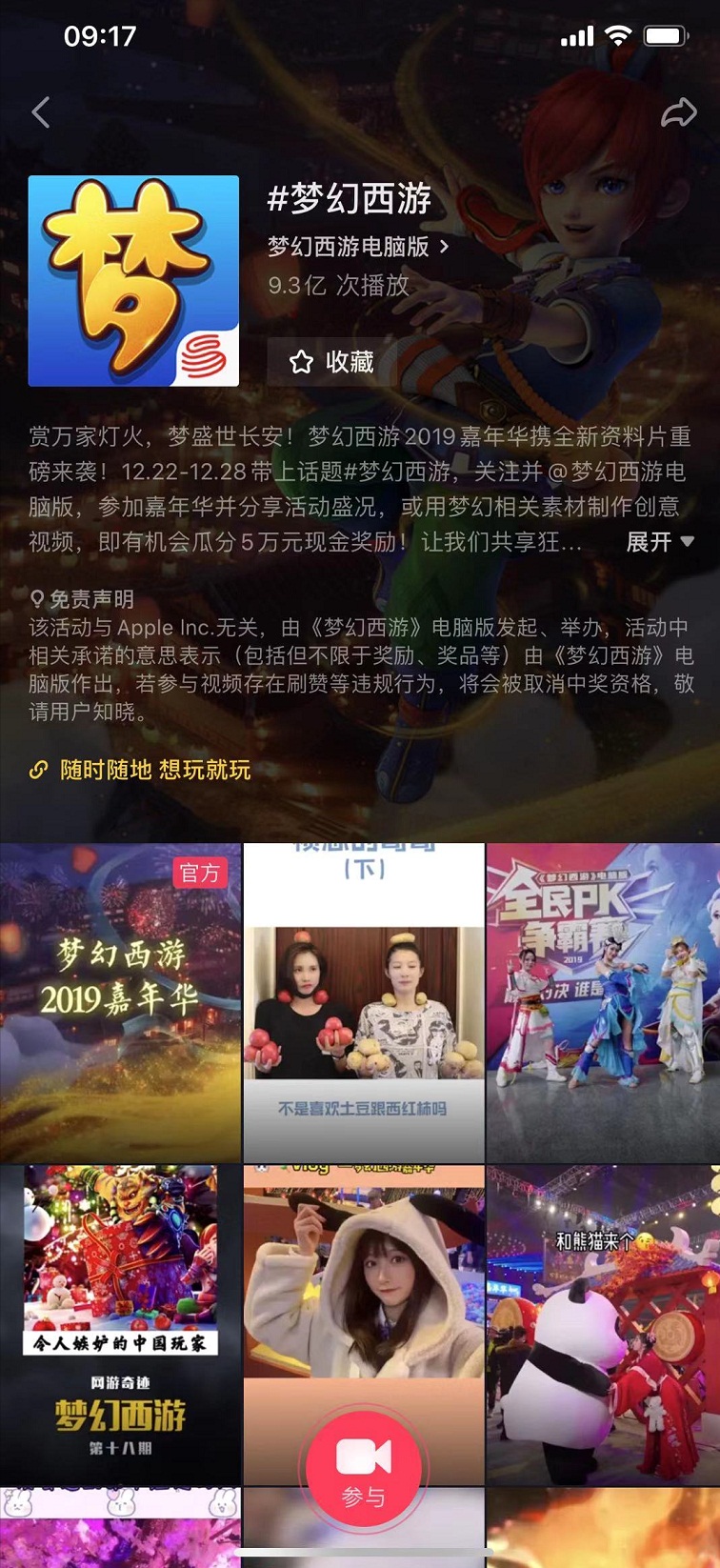The image size is (720, 1568).
Task: Play the 不是喜欢土豆跟西红柿吗 video
Action: point(364,1000)
